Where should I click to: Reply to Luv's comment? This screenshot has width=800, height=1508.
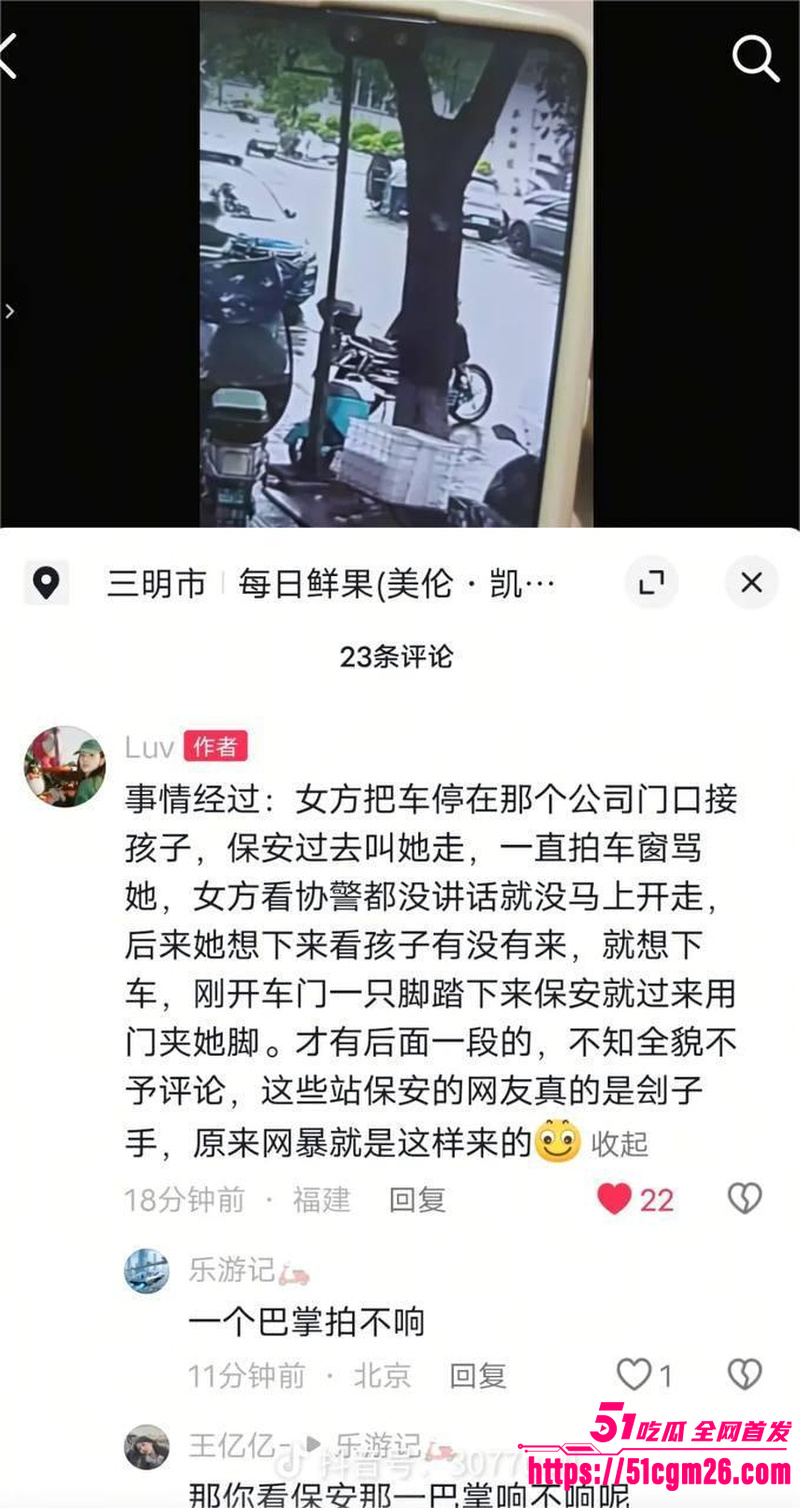[x=417, y=1199]
